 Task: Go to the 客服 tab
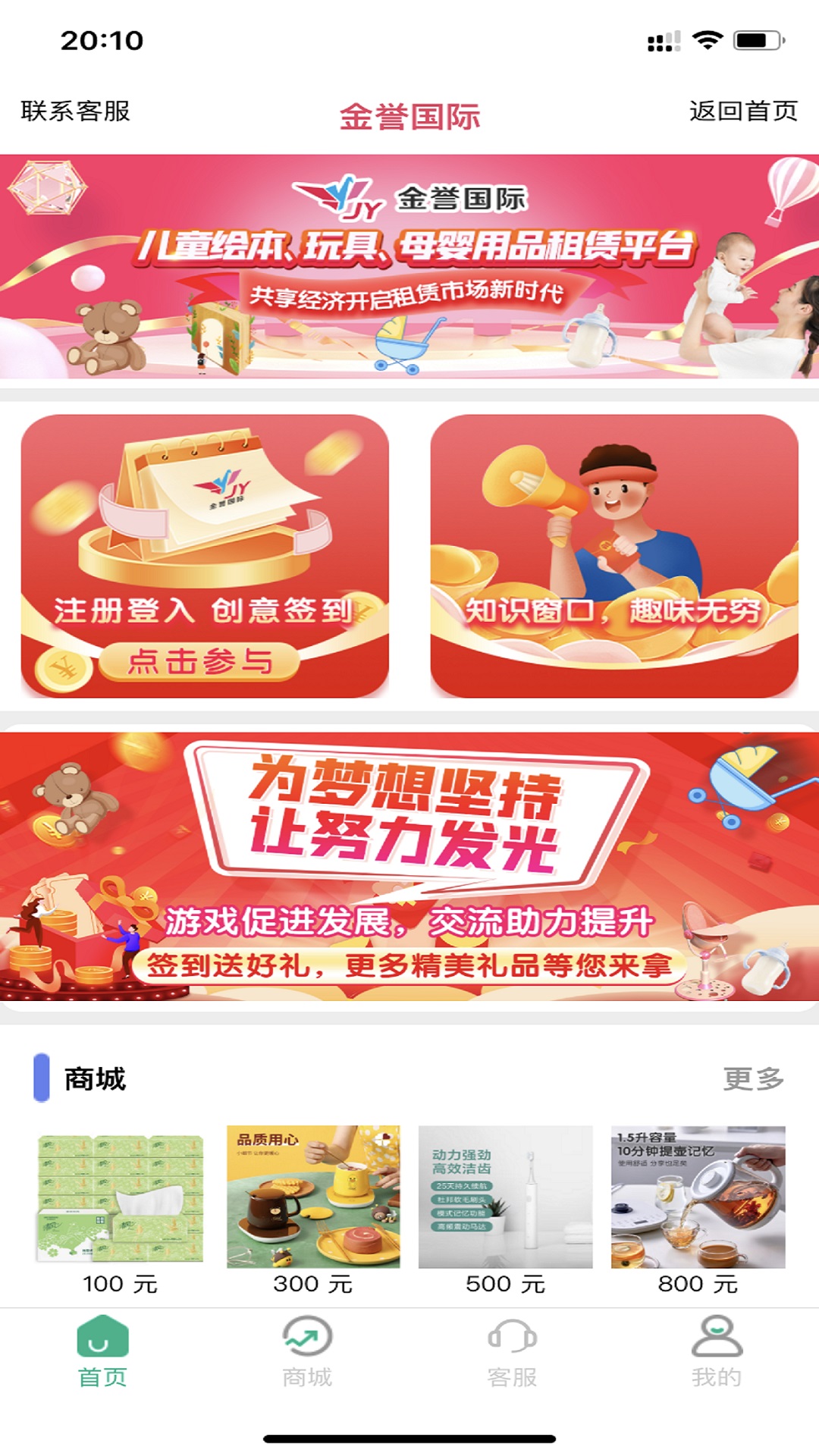[x=512, y=1353]
